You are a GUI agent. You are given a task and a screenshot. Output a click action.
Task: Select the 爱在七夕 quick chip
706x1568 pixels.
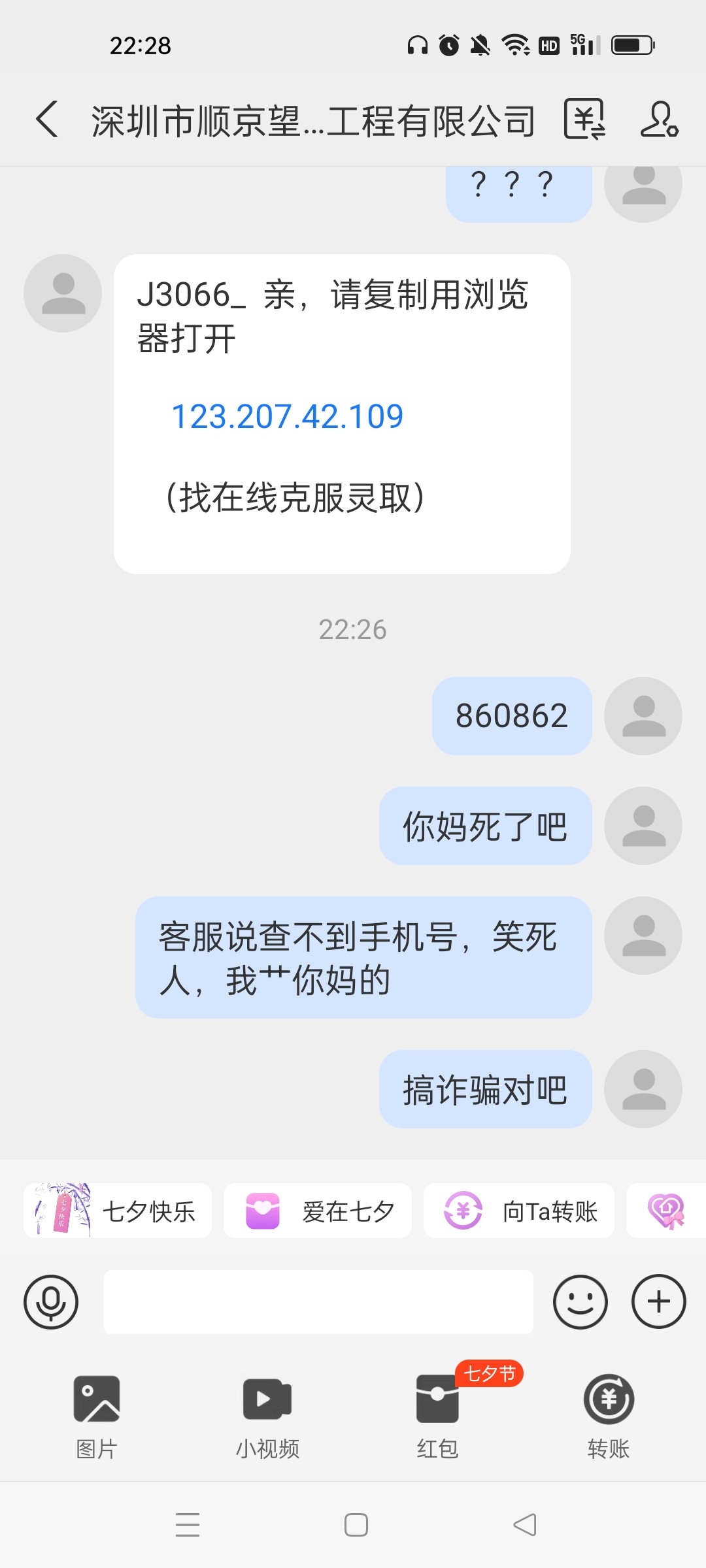(x=318, y=1211)
